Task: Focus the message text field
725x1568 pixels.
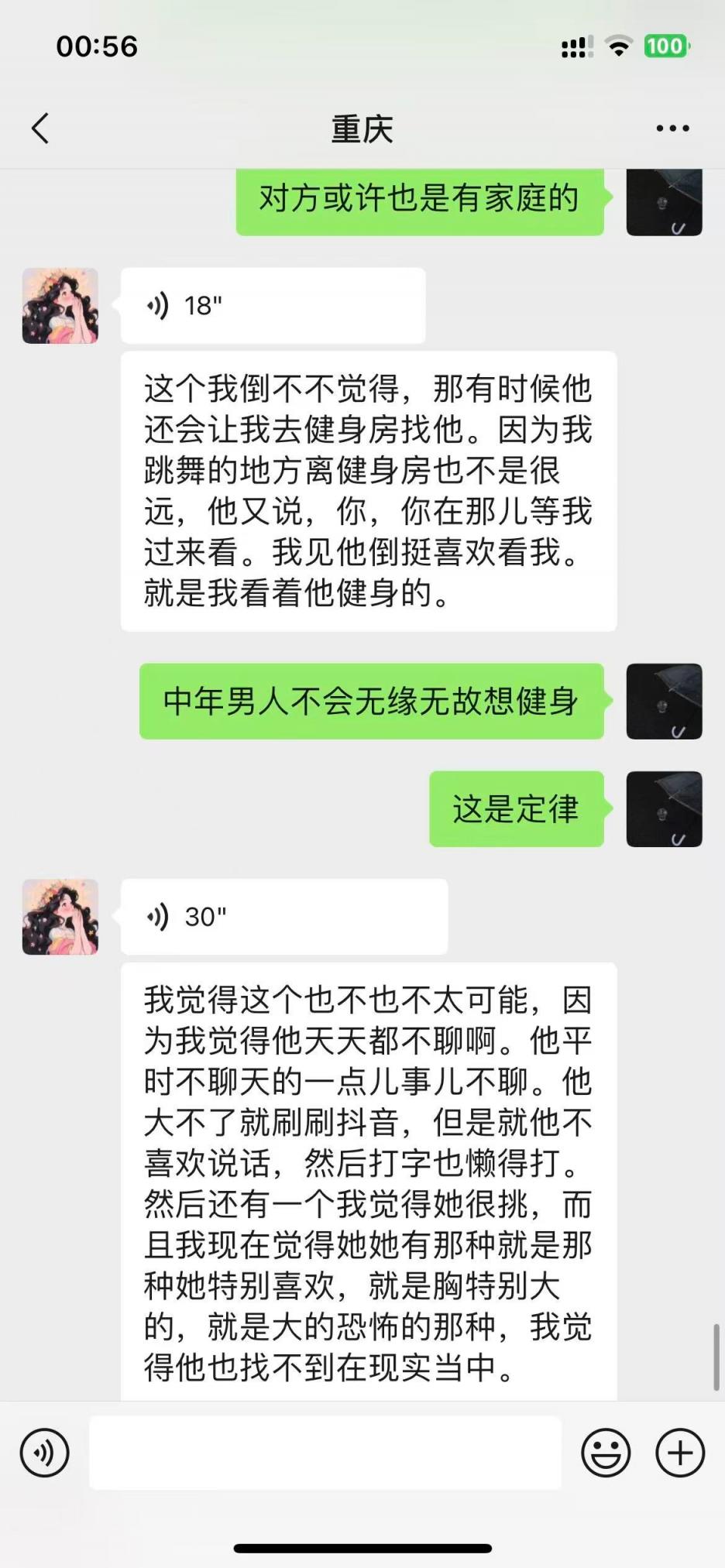Action: (x=325, y=1453)
